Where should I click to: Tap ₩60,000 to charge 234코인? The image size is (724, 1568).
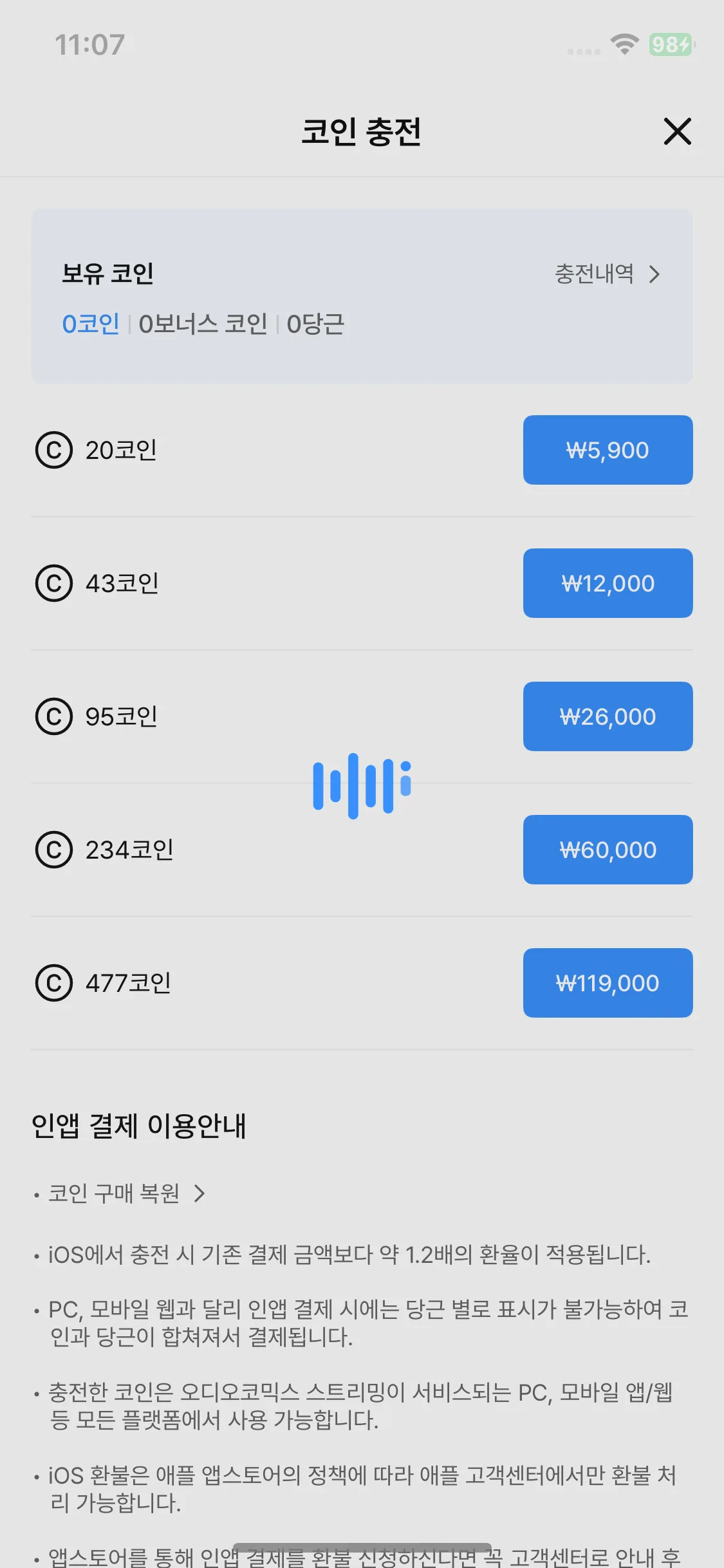[608, 850]
